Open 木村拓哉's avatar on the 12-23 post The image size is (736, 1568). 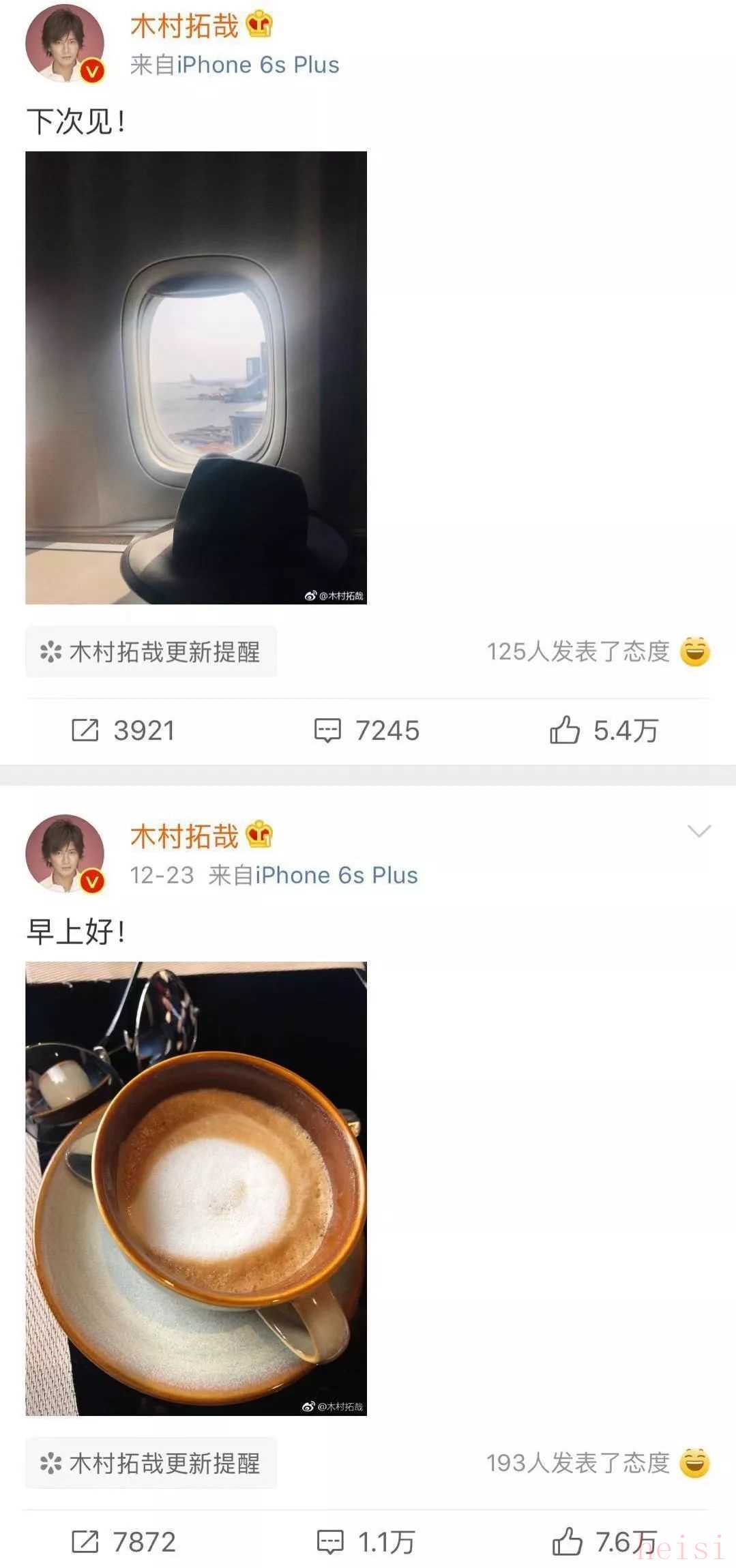coord(65,853)
